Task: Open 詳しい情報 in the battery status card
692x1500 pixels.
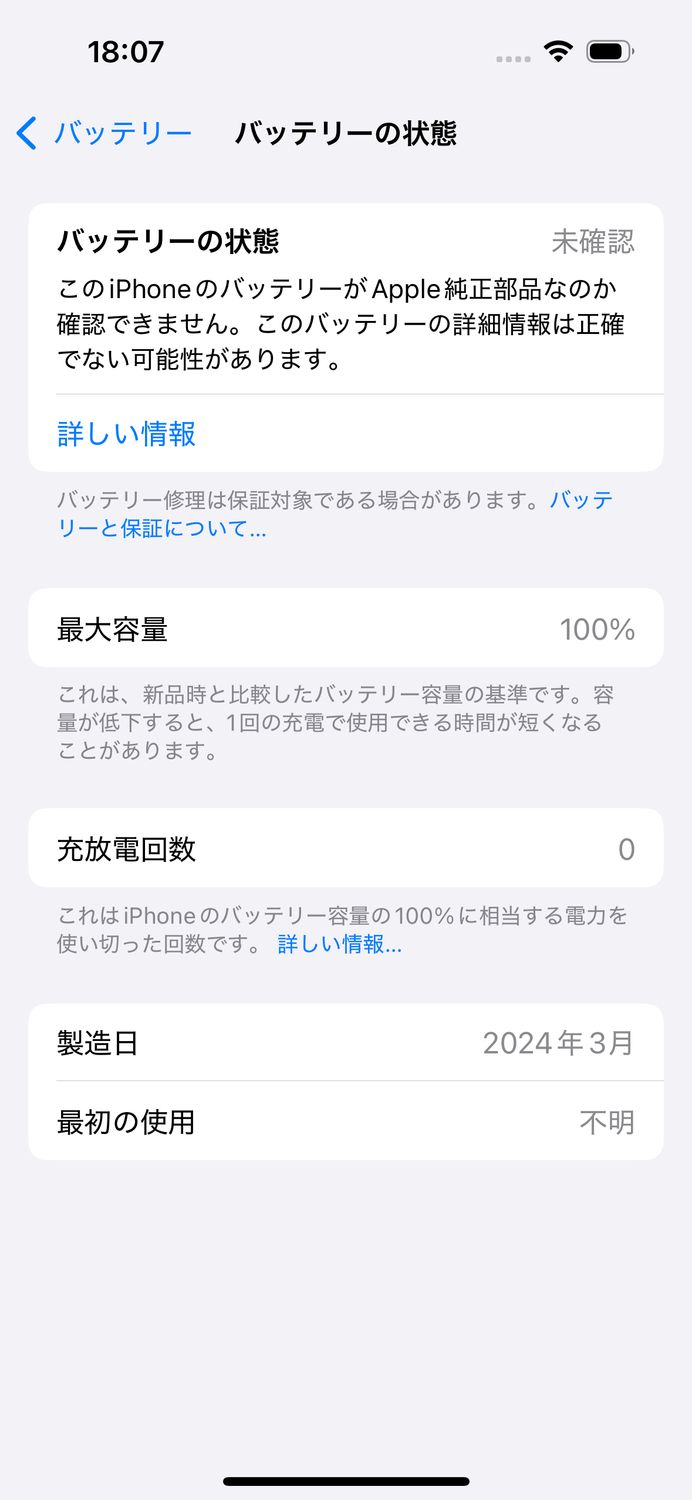Action: coord(127,434)
